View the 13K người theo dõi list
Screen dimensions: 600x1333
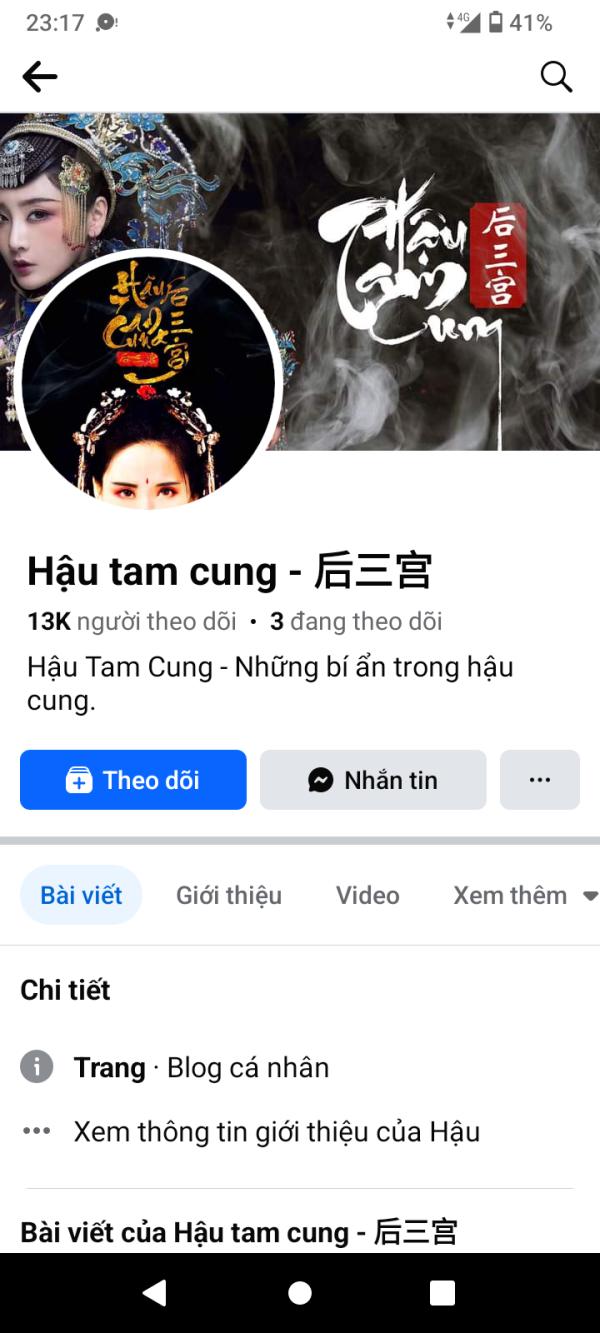(132, 622)
